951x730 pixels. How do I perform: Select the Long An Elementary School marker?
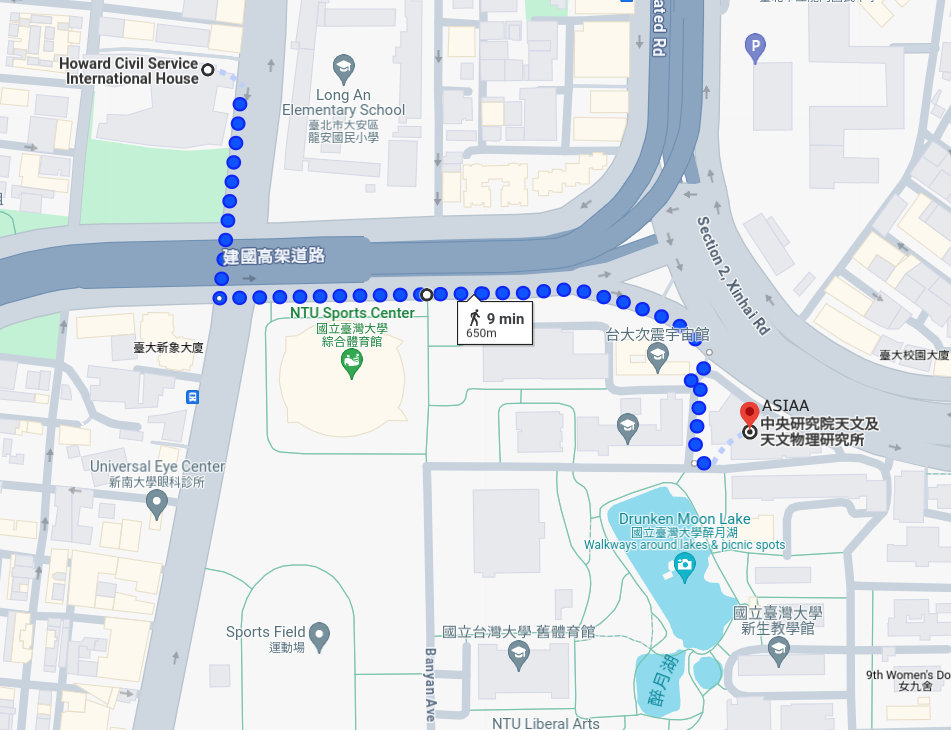pyautogui.click(x=344, y=69)
